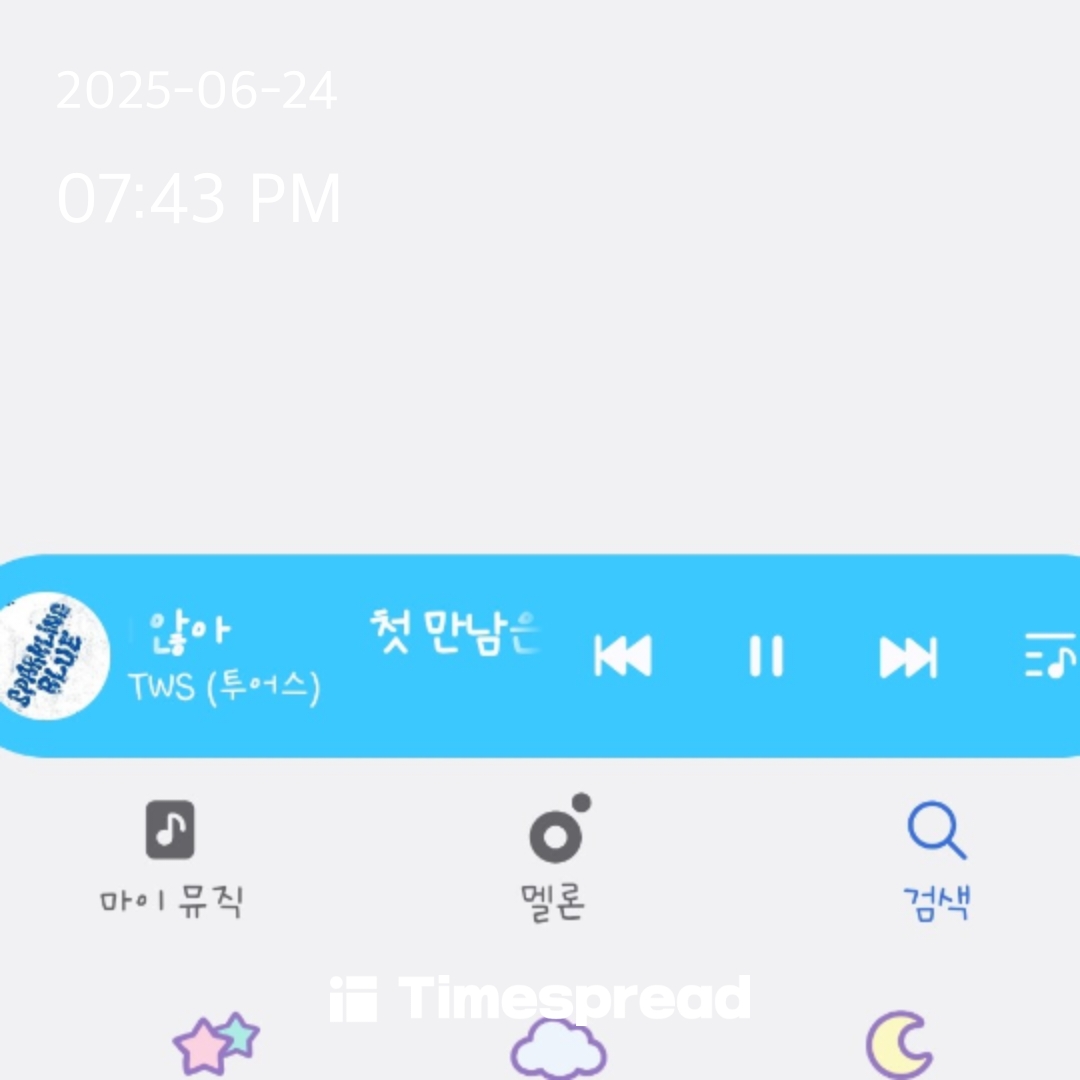Switch to the 멜론 tab
Viewport: 1080px width, 1080px height.
pyautogui.click(x=555, y=860)
